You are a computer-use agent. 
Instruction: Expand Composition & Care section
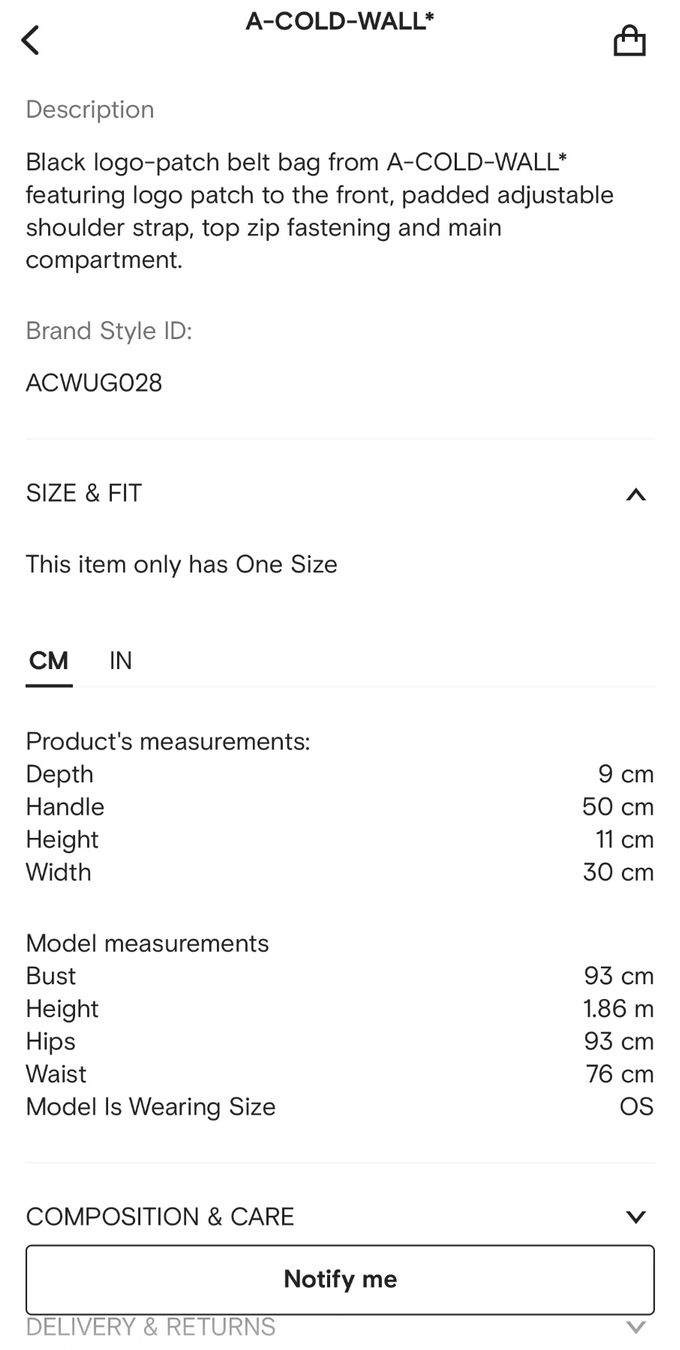340,1216
